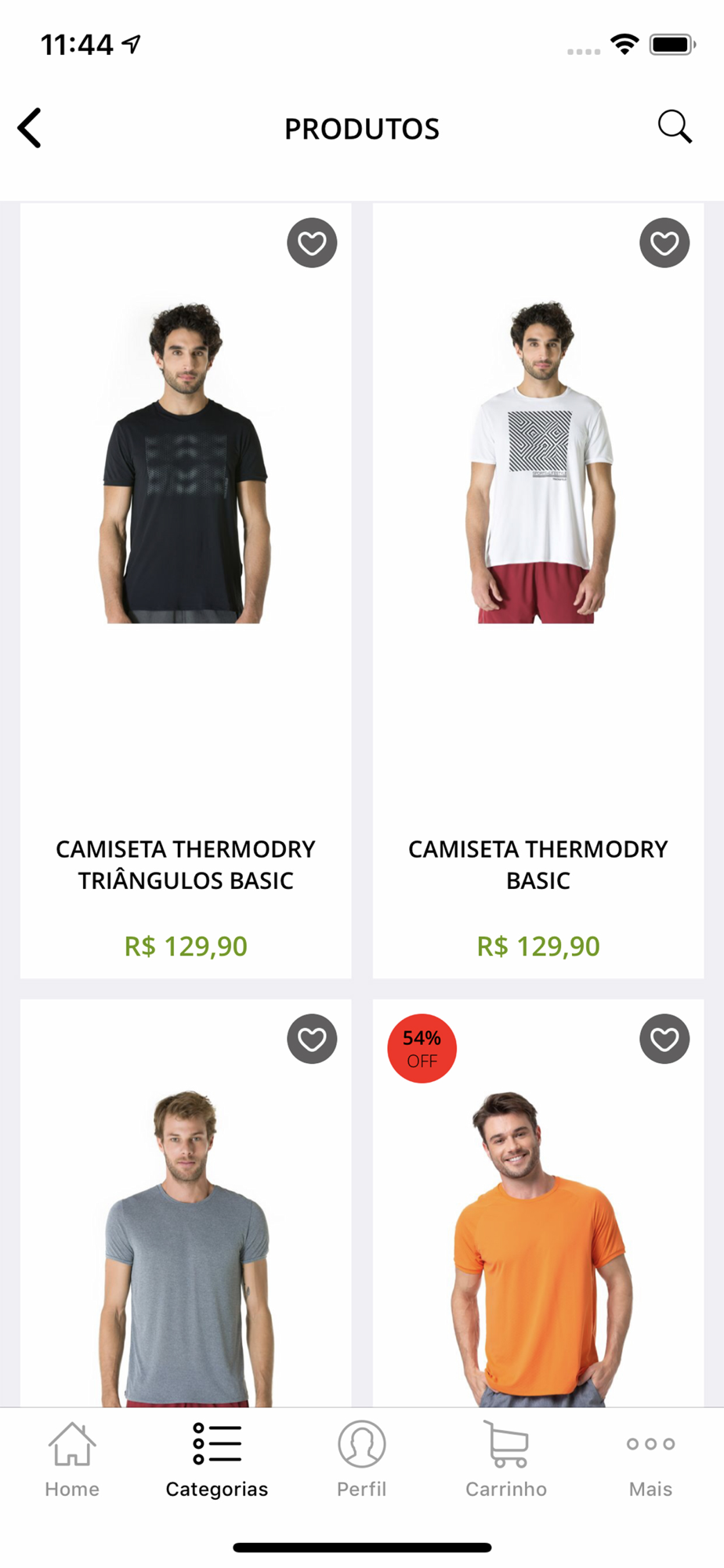Favorite the white Camiseta Thermodry Basic
The image size is (724, 1568).
click(x=664, y=243)
